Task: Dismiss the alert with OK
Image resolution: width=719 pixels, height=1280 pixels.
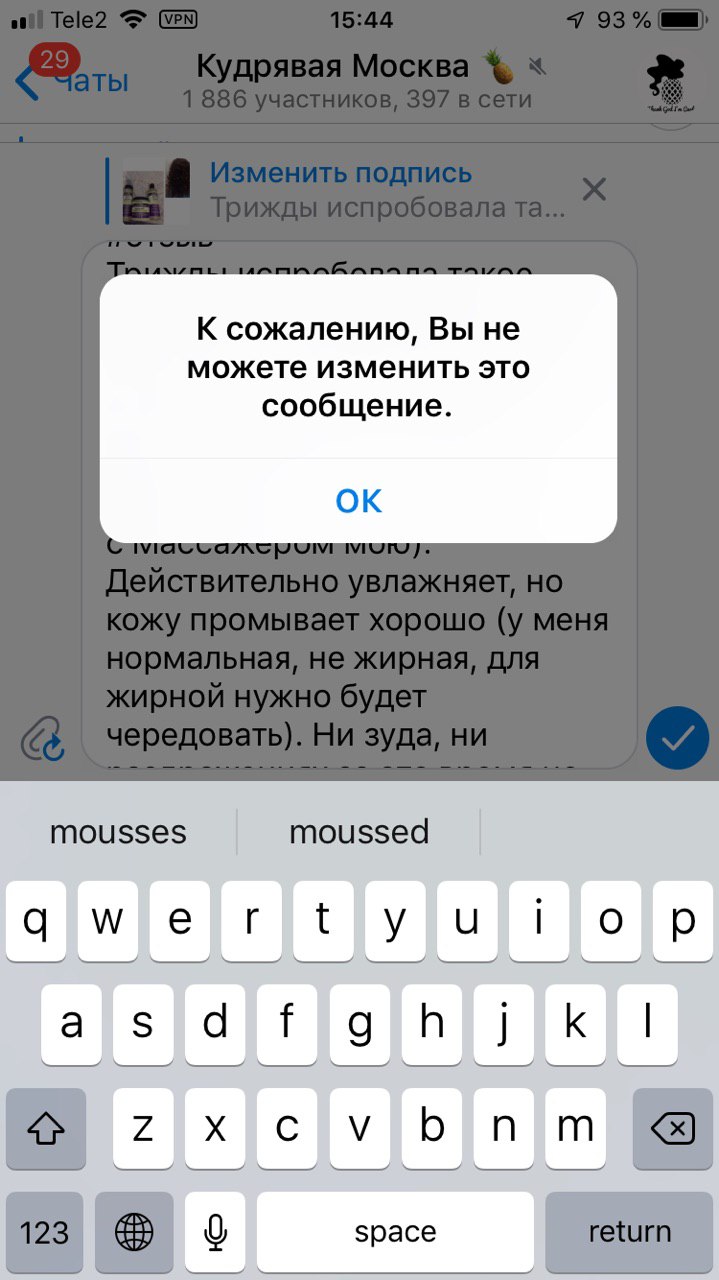Action: pos(358,501)
